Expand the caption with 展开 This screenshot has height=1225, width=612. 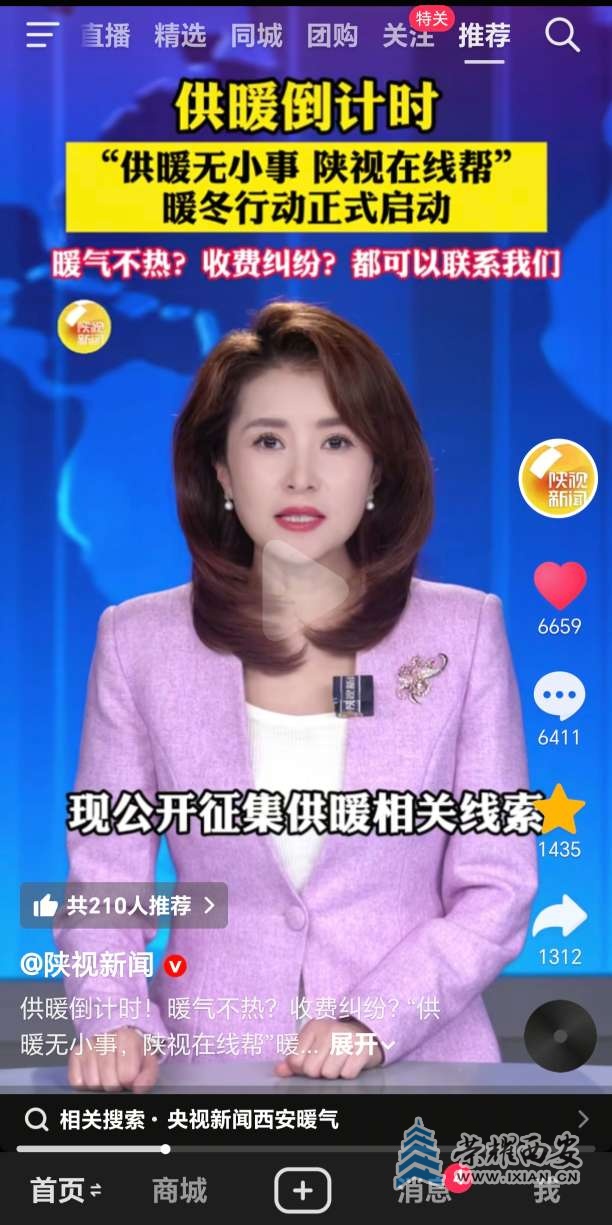pos(362,1044)
